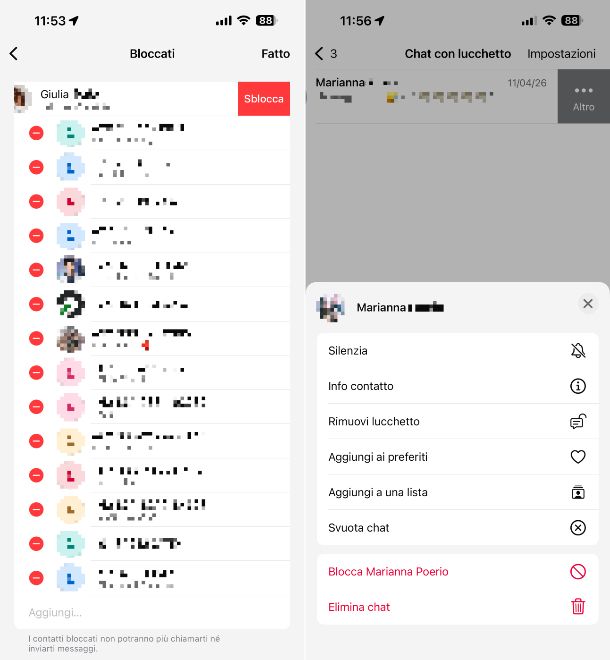Tap Aggiungi to add a blocked contact

[x=55, y=612]
